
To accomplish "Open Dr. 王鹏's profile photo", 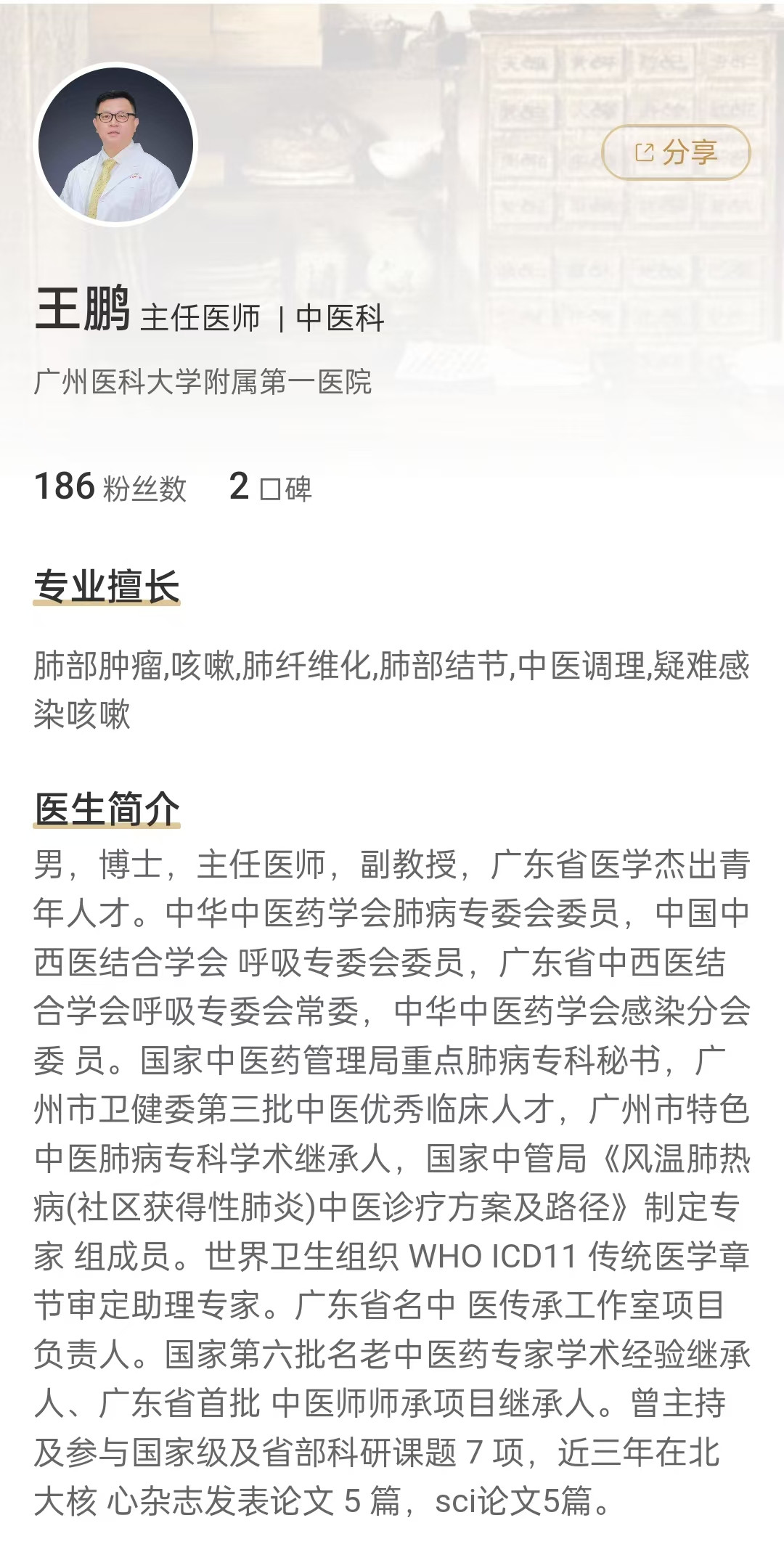I will (116, 144).
